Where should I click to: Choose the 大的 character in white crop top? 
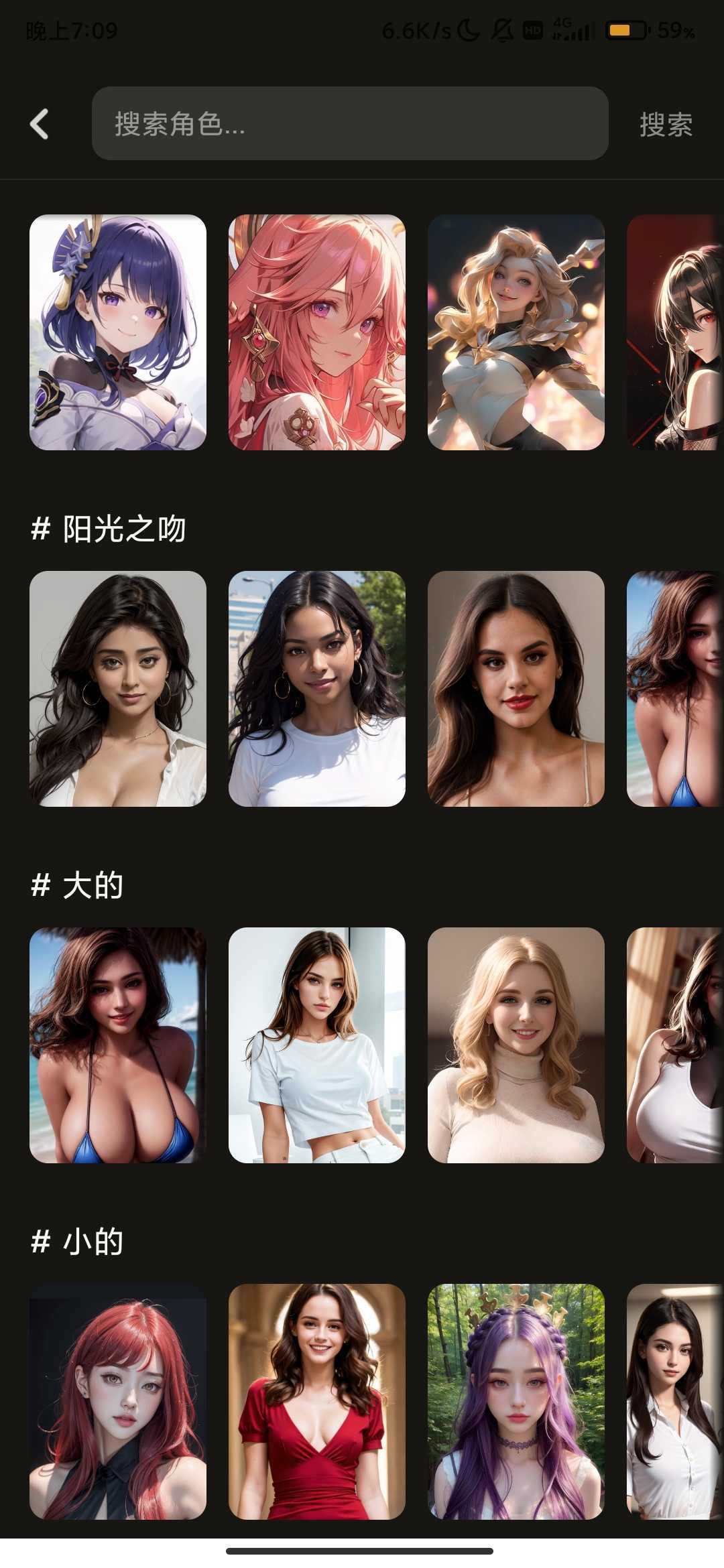pyautogui.click(x=316, y=1045)
